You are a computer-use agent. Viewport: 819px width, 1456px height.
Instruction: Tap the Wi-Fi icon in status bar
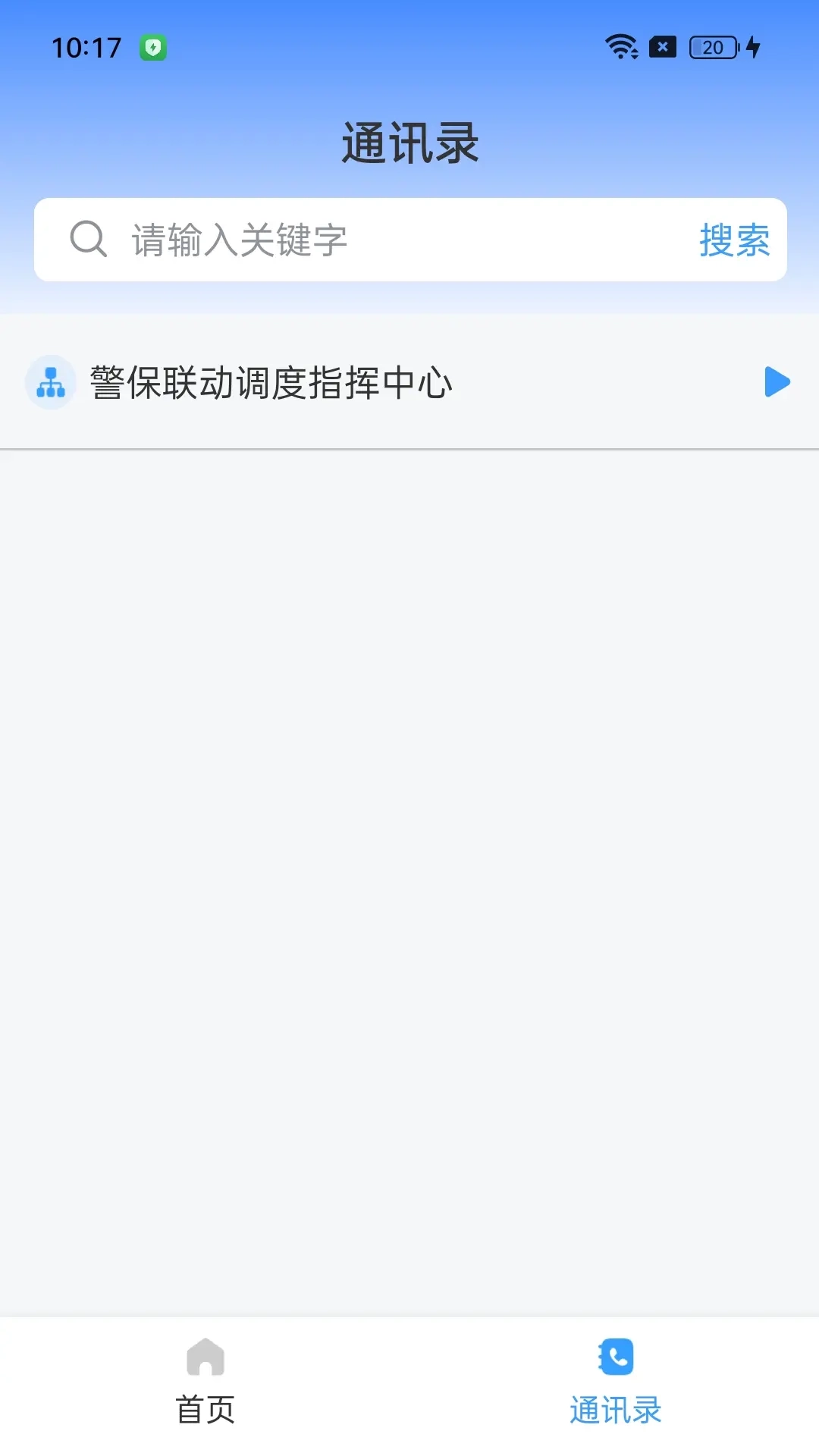(620, 47)
